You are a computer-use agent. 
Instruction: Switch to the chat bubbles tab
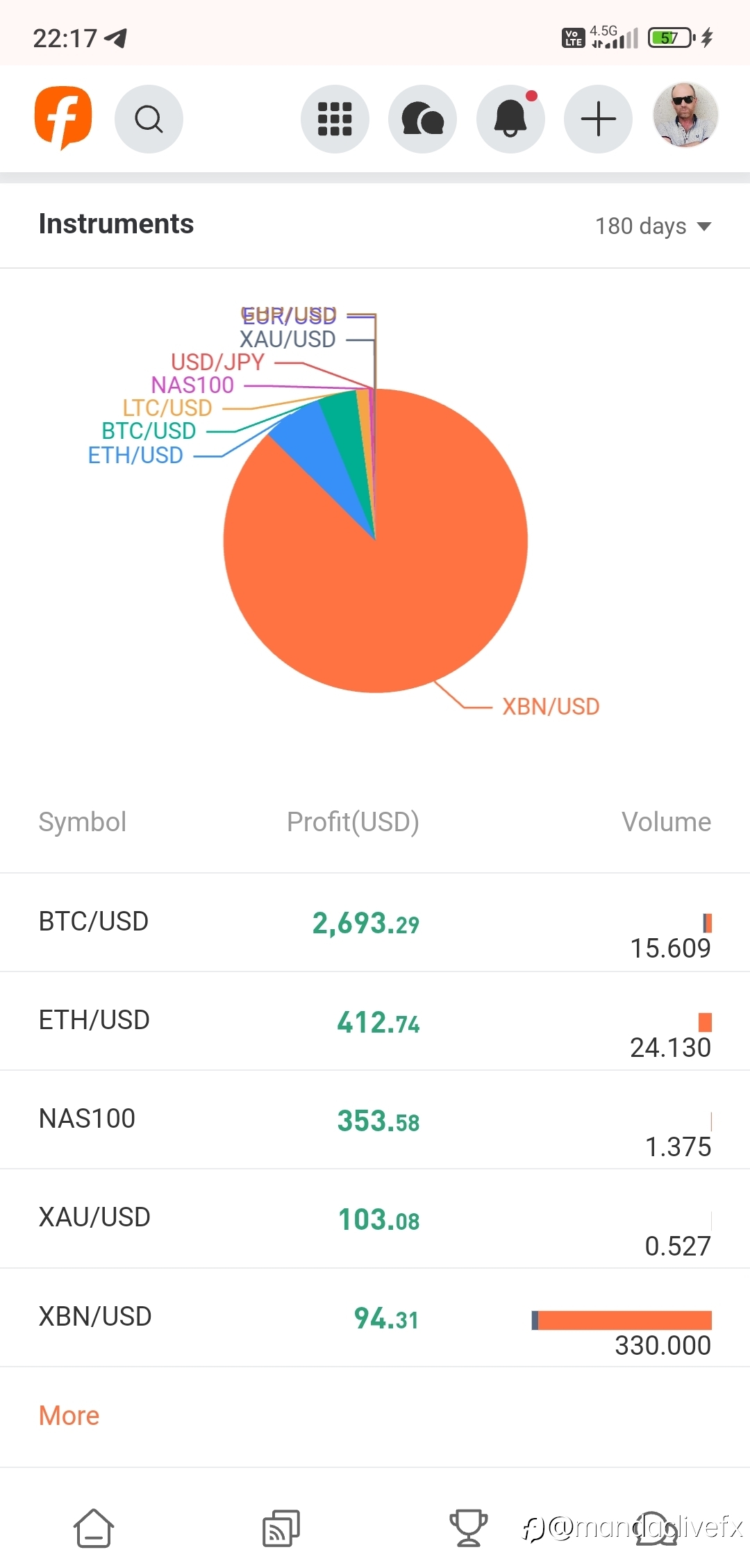click(656, 1528)
